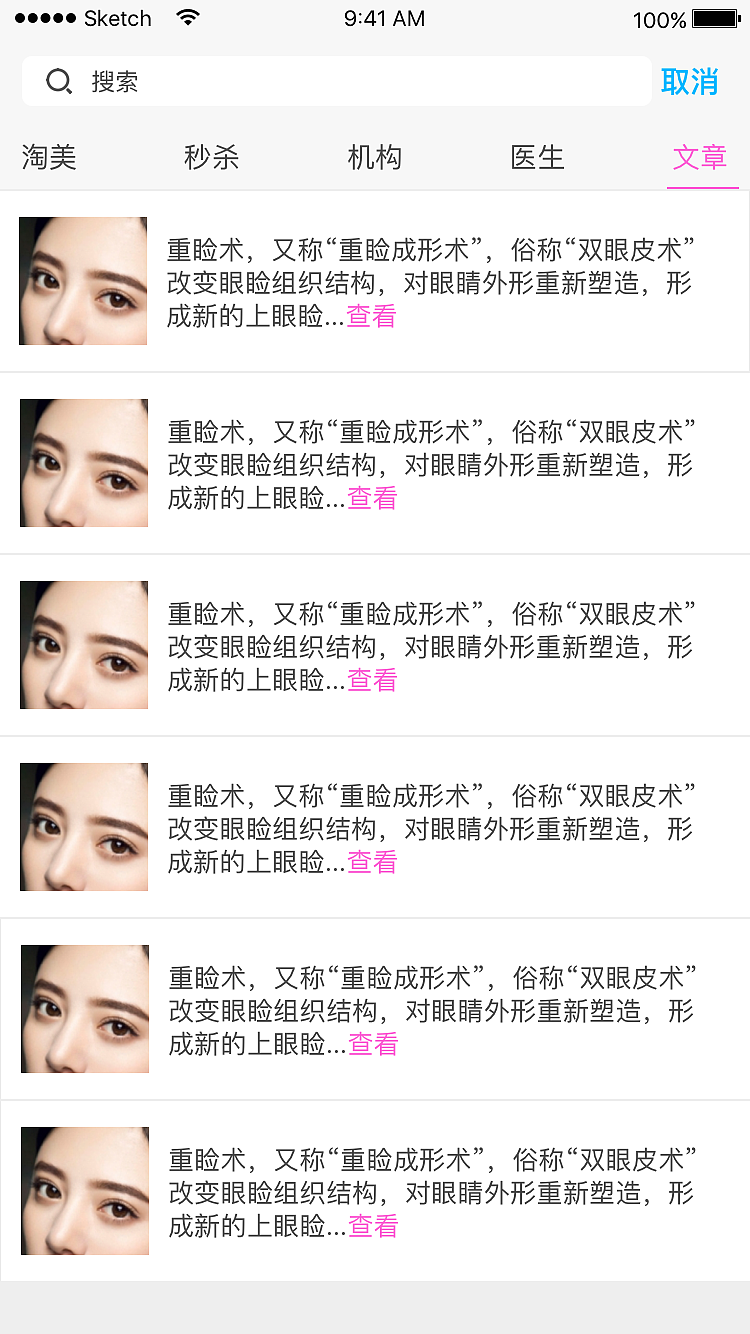Image resolution: width=750 pixels, height=1334 pixels.
Task: Tap 查看 link in the last article
Action: [373, 1226]
